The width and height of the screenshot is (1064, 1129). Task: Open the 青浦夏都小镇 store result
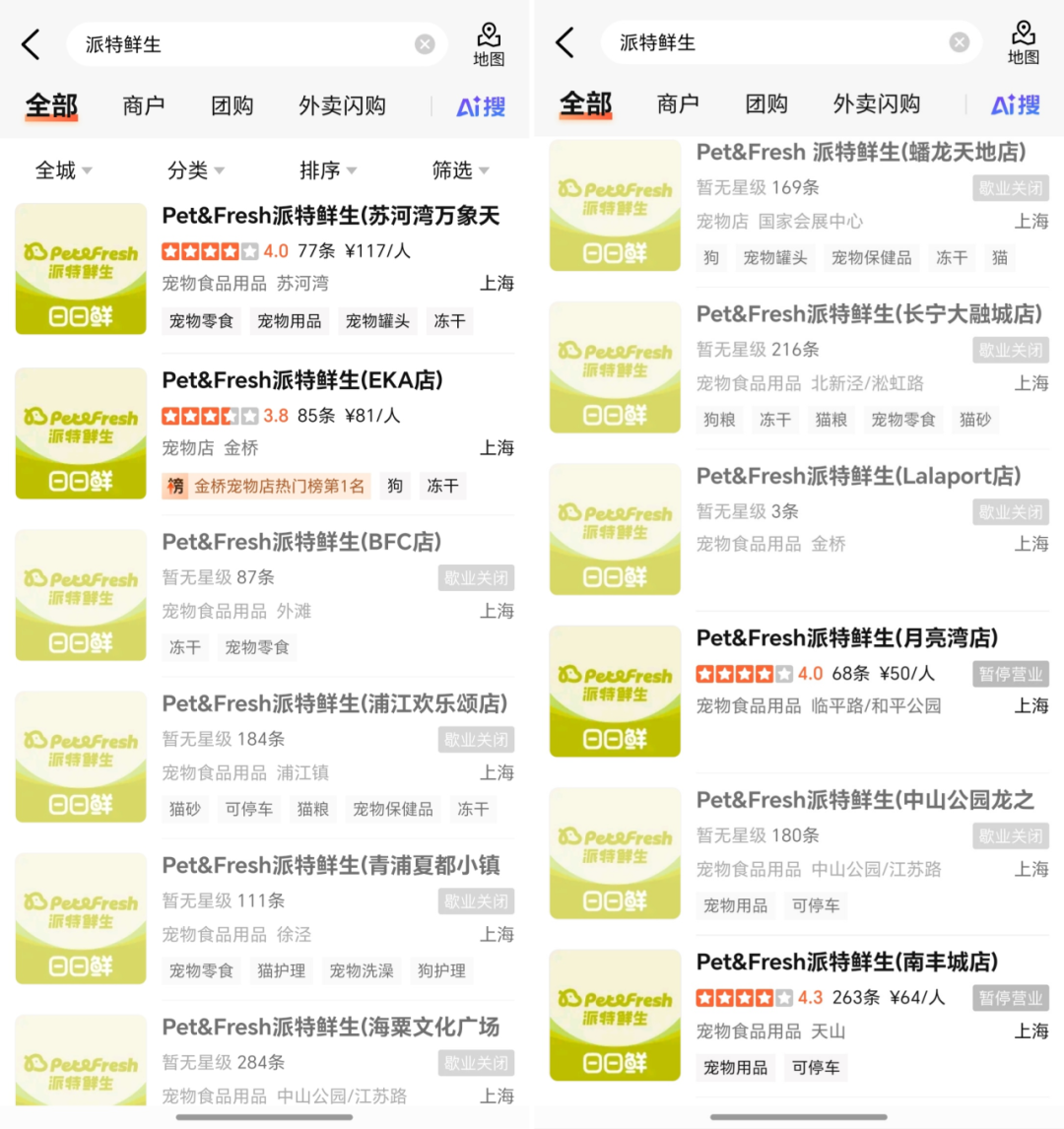pos(265,919)
